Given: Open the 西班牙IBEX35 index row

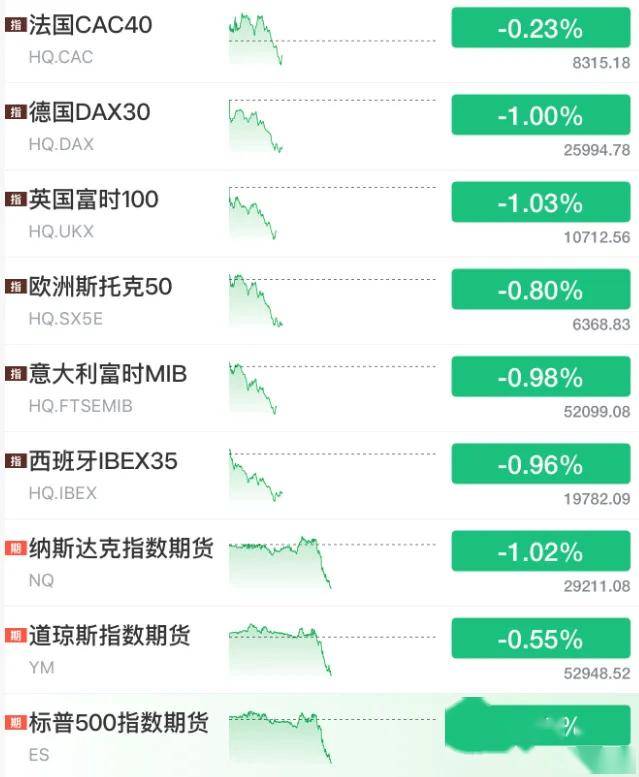Looking at the screenshot, I should 320,475.
